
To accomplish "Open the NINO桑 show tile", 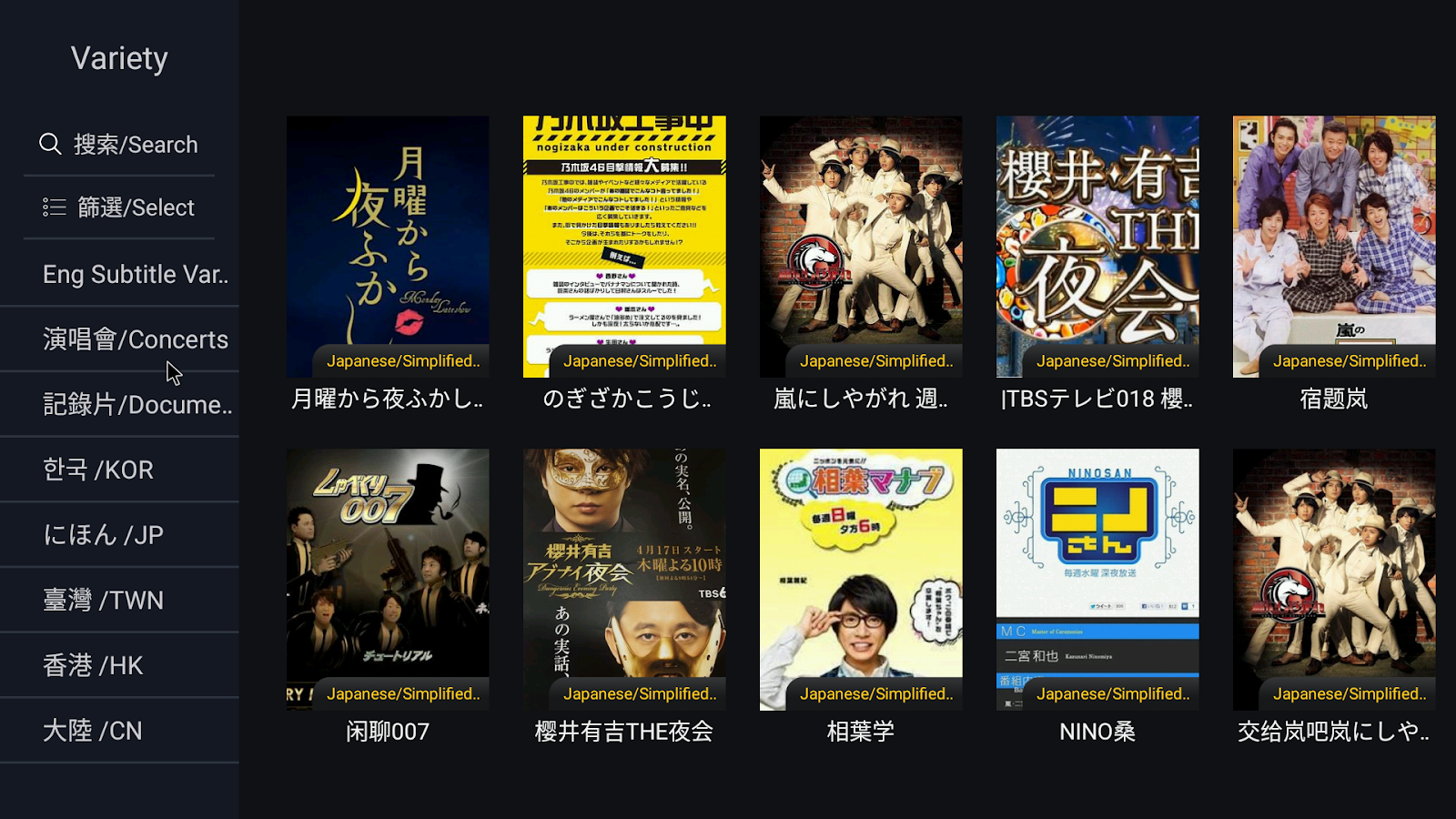I will [x=1097, y=597].
